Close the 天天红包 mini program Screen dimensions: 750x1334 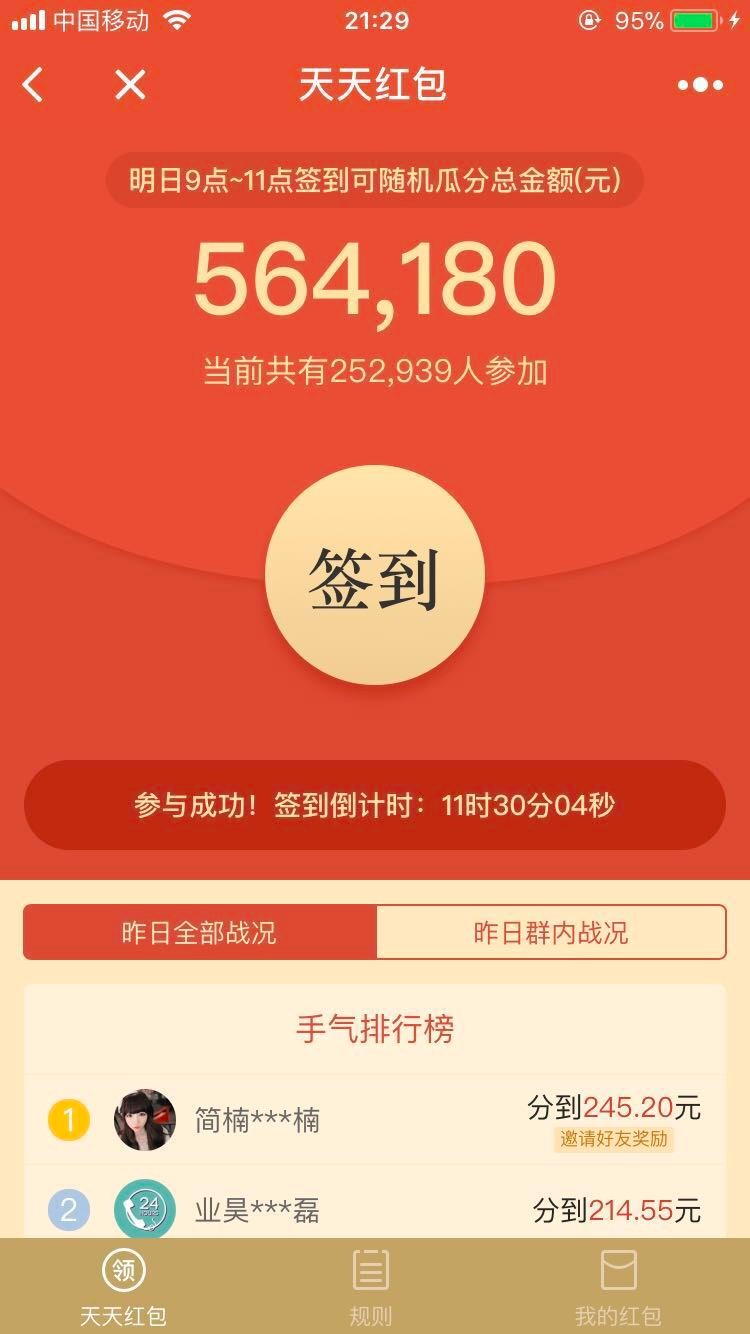pos(130,85)
